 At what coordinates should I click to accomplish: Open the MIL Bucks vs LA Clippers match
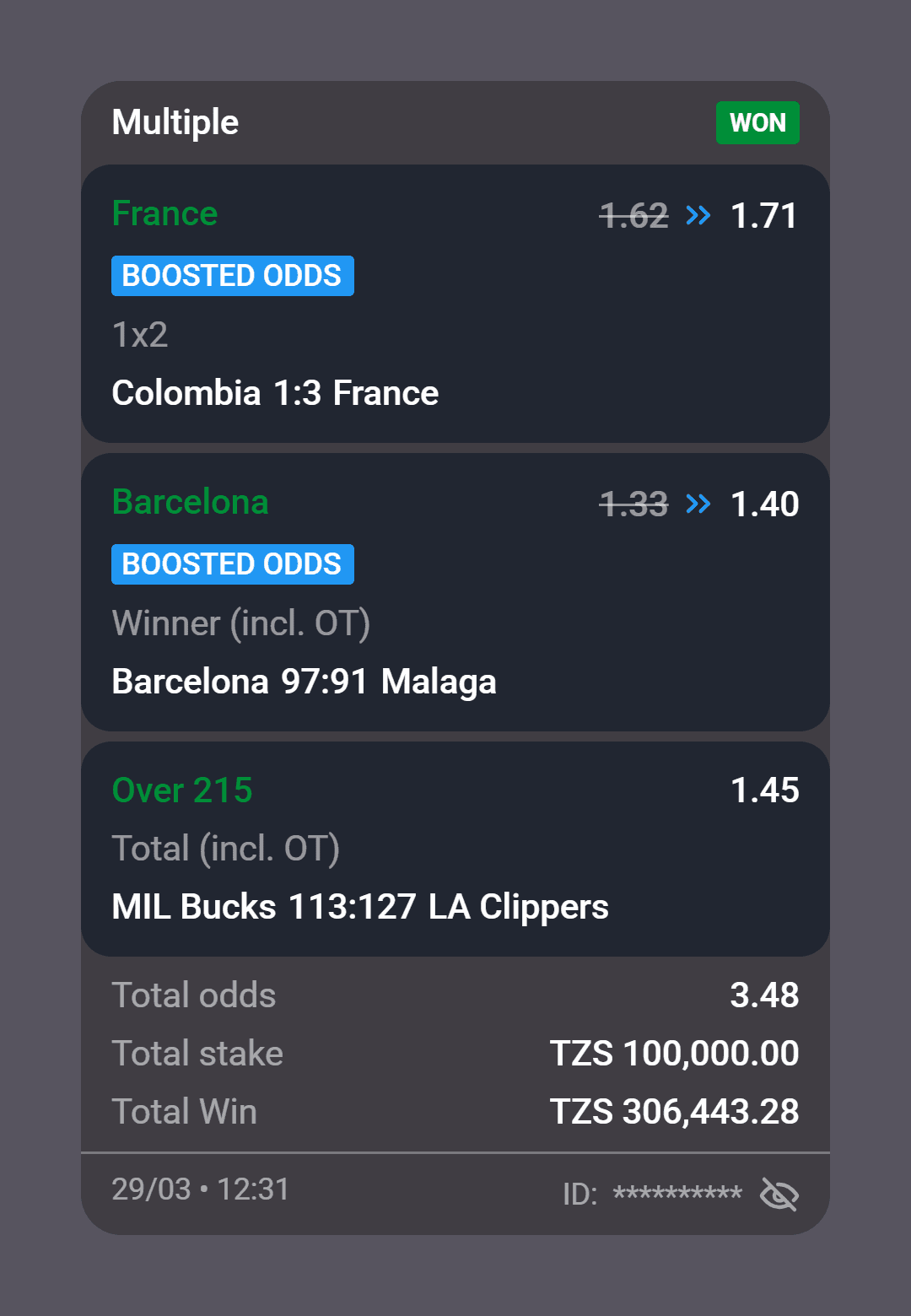tap(360, 907)
